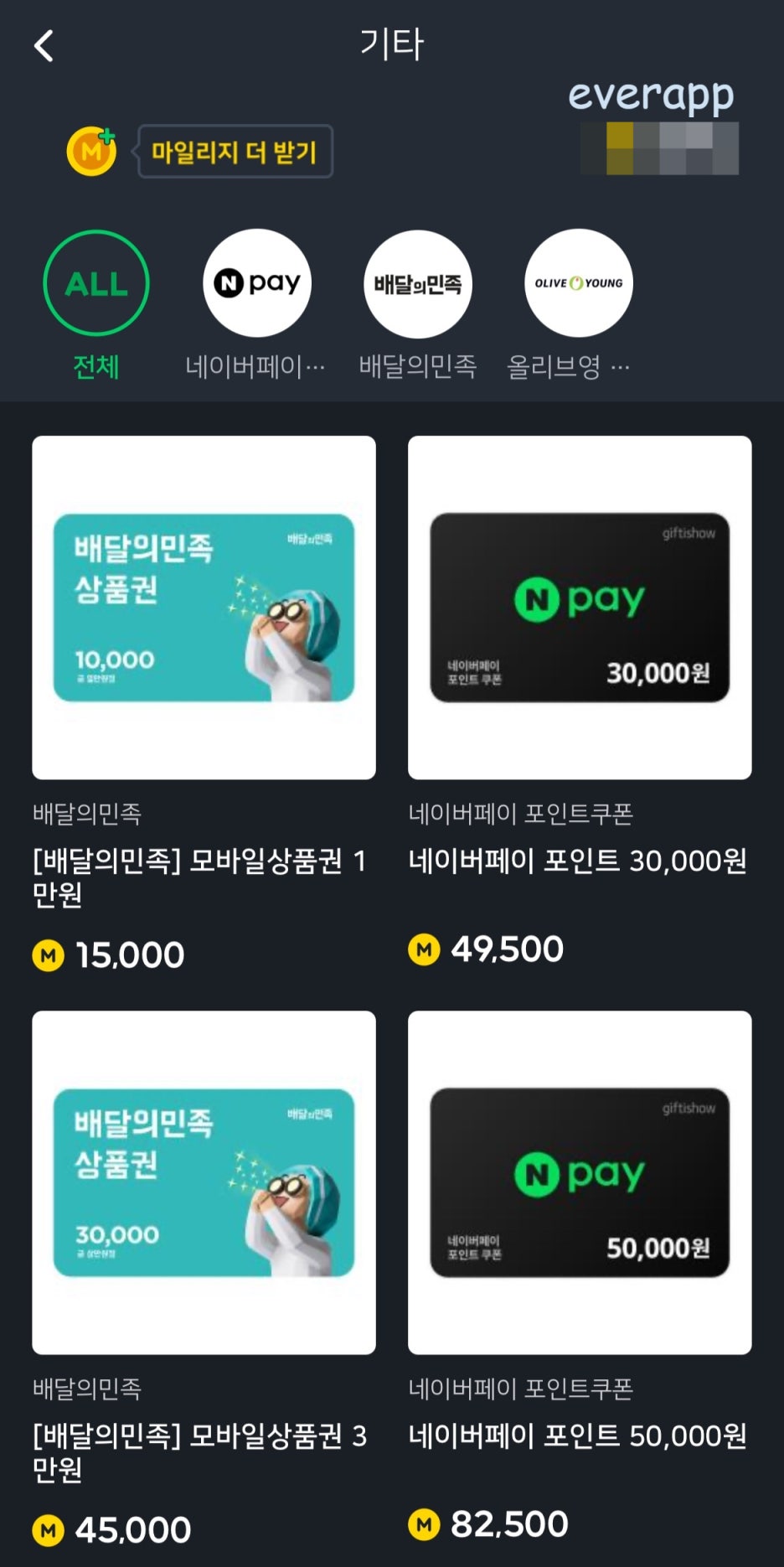The height and width of the screenshot is (1567, 784).
Task: Go back using the top-left arrow
Action: pos(44,46)
